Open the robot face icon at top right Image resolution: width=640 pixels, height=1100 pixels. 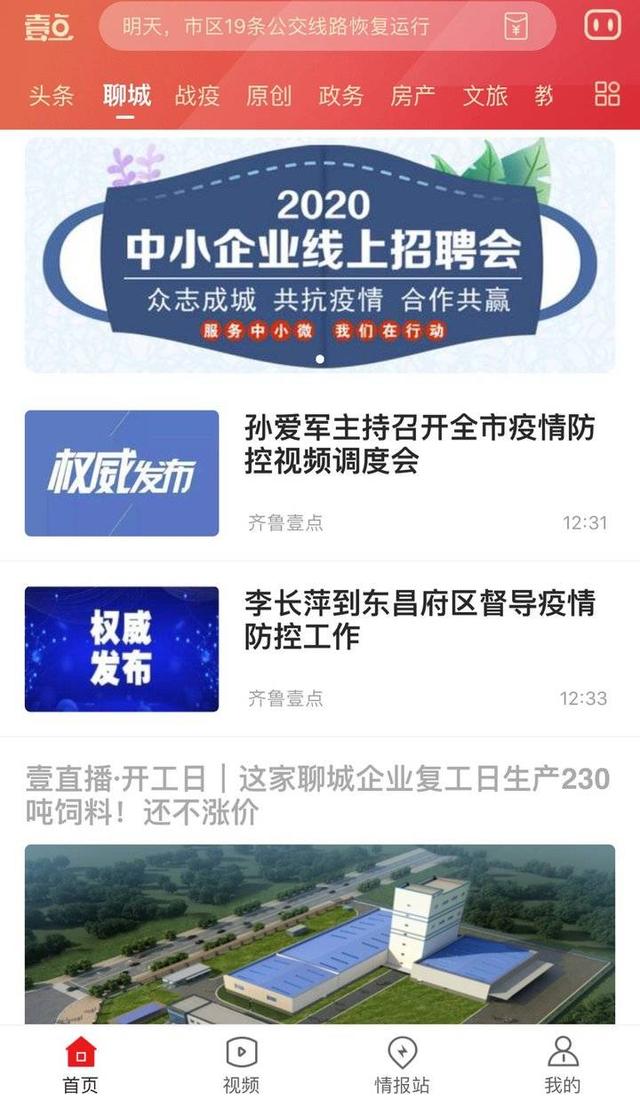point(600,27)
